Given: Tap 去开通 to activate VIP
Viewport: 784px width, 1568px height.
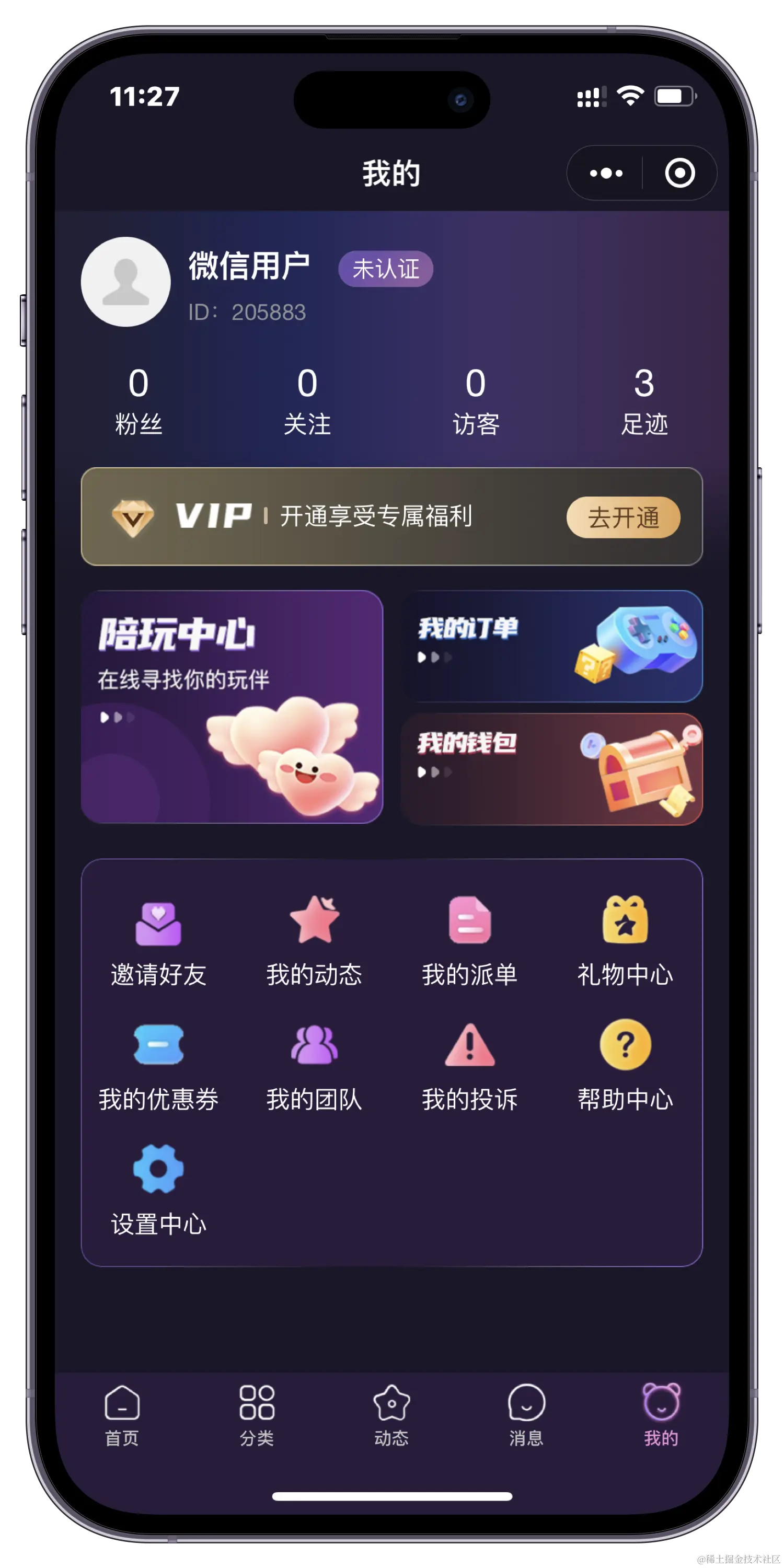Looking at the screenshot, I should pos(622,517).
